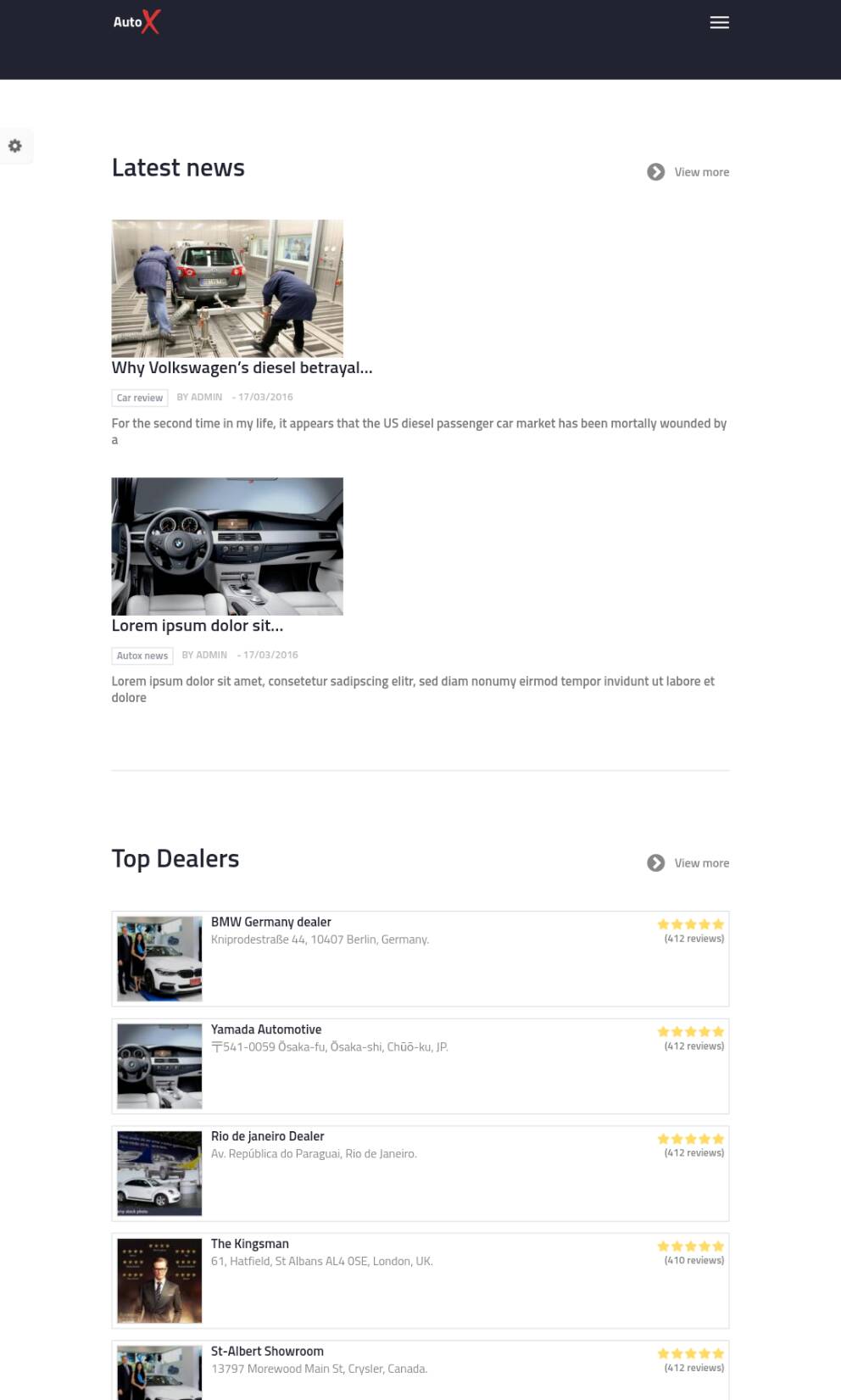Select the Autox news category tag
The height and width of the screenshot is (1400, 841).
(142, 655)
